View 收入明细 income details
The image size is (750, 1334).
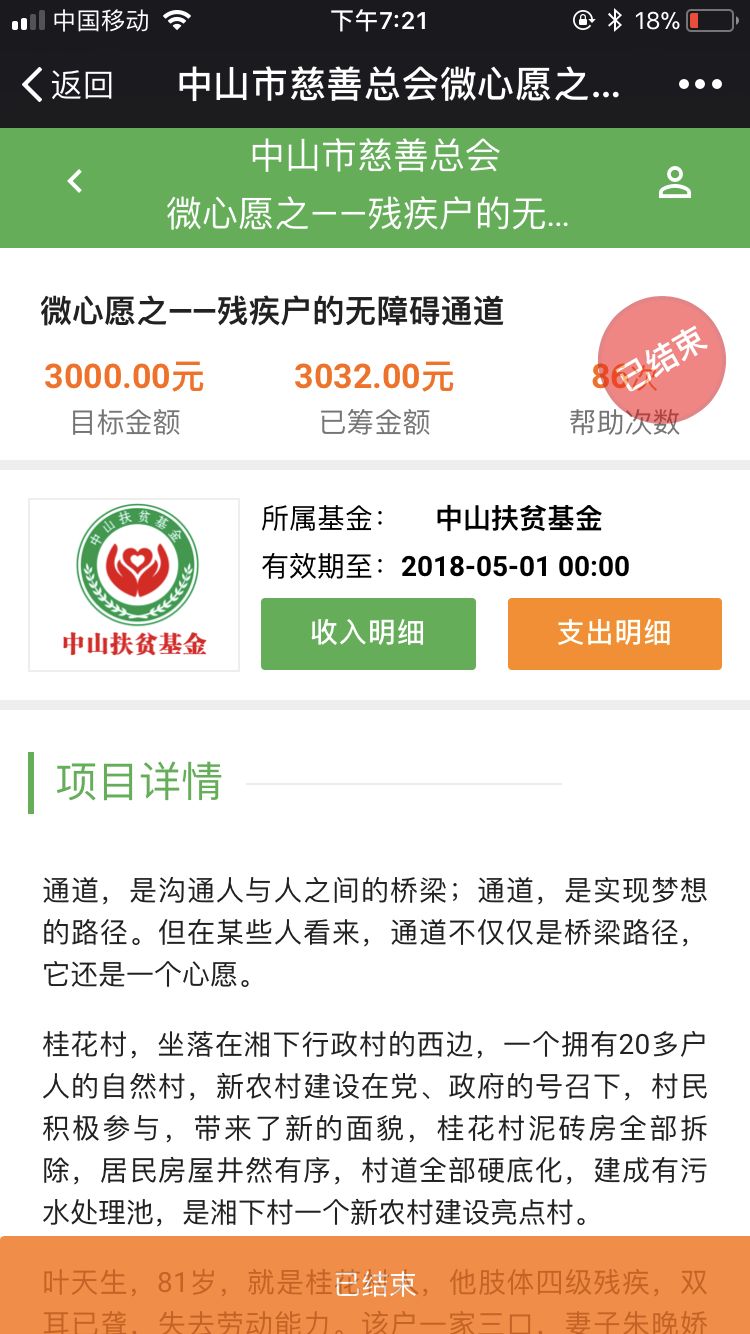368,633
